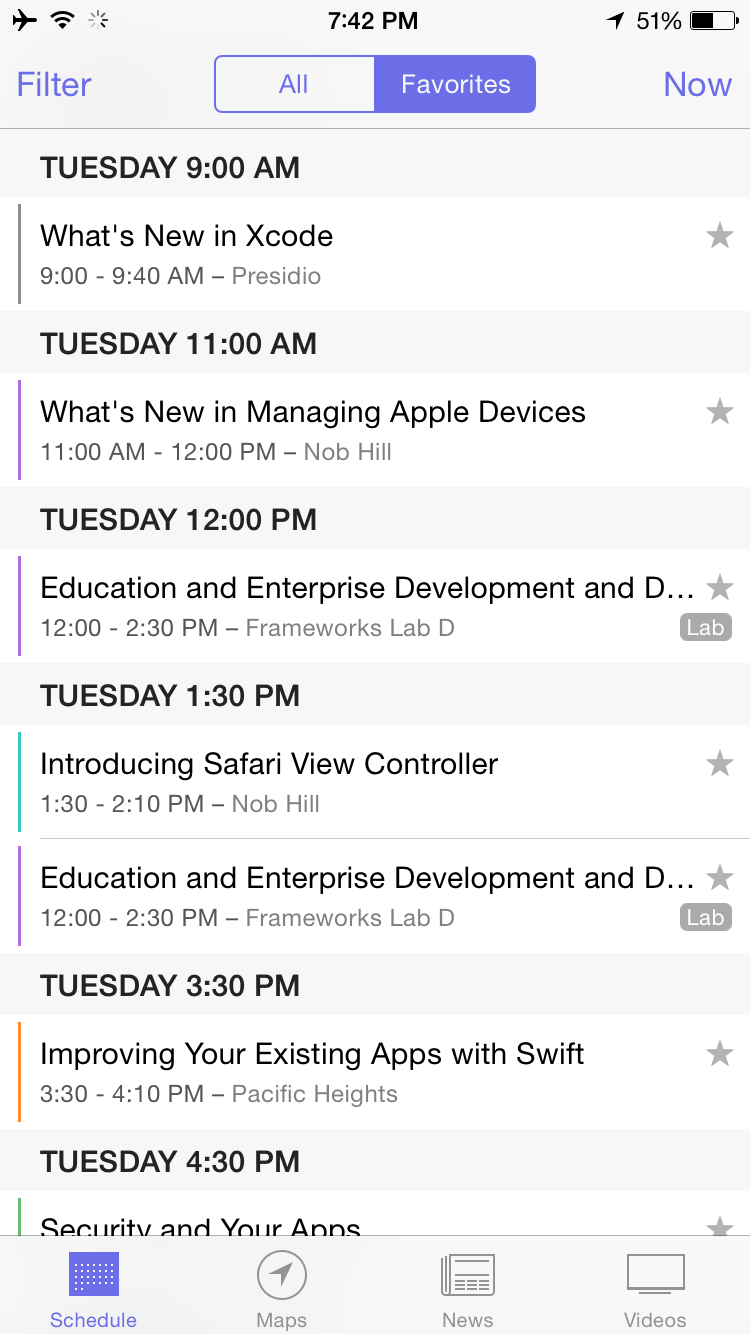Switch to the All segment
Image resolution: width=750 pixels, height=1334 pixels.
(x=294, y=84)
